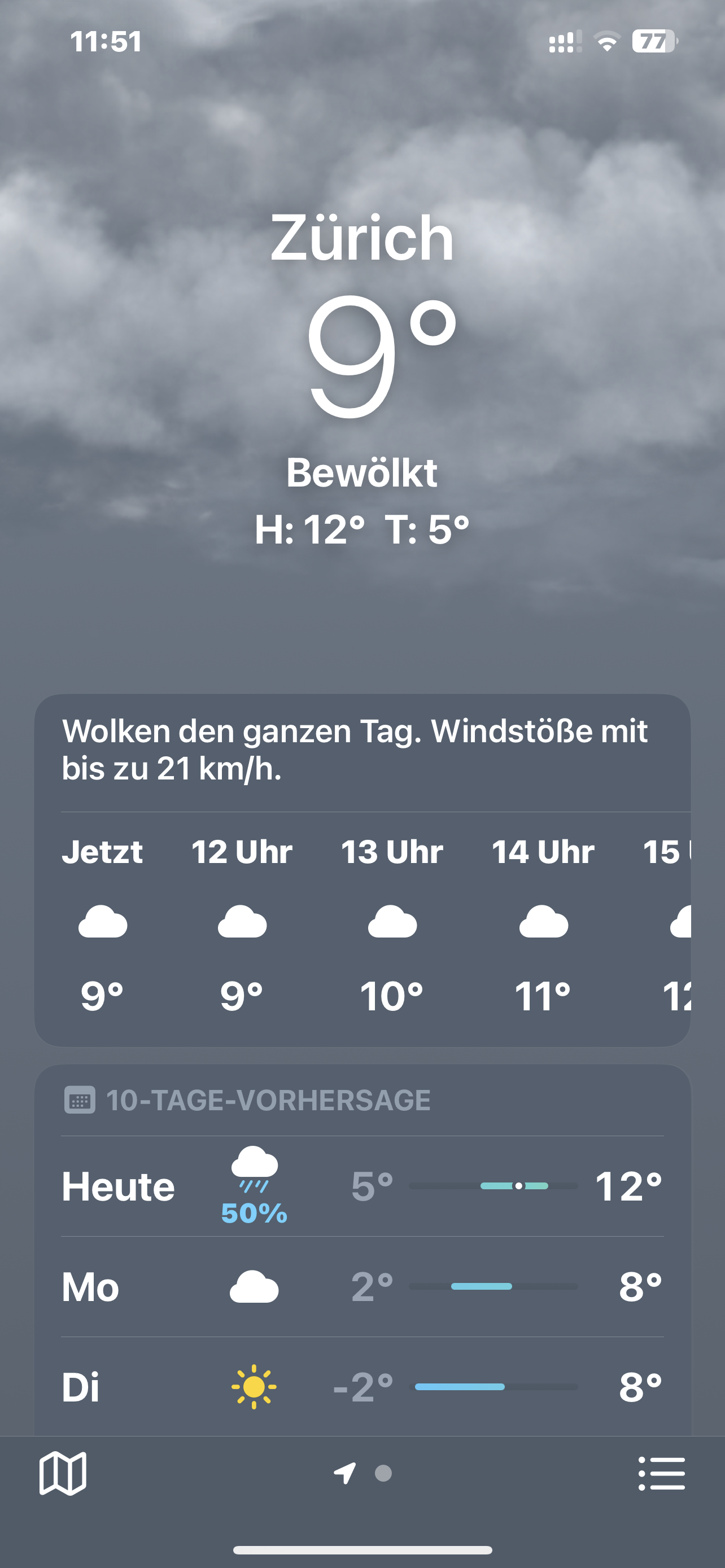The height and width of the screenshot is (1568, 725).
Task: Jump to the second location page dot
Action: tap(383, 1473)
